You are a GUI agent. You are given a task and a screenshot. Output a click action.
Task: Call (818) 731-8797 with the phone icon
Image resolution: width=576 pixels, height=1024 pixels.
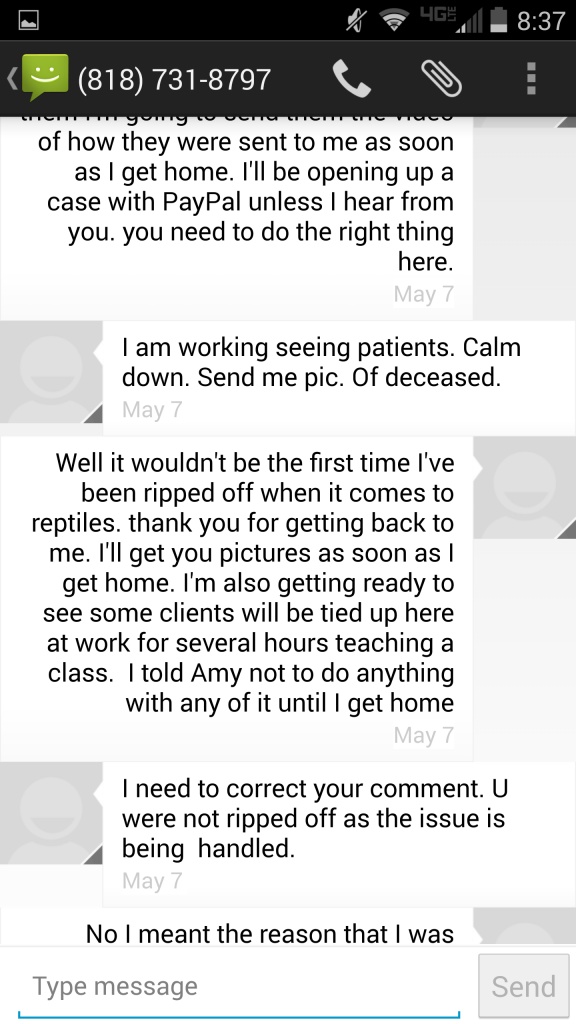[x=351, y=79]
